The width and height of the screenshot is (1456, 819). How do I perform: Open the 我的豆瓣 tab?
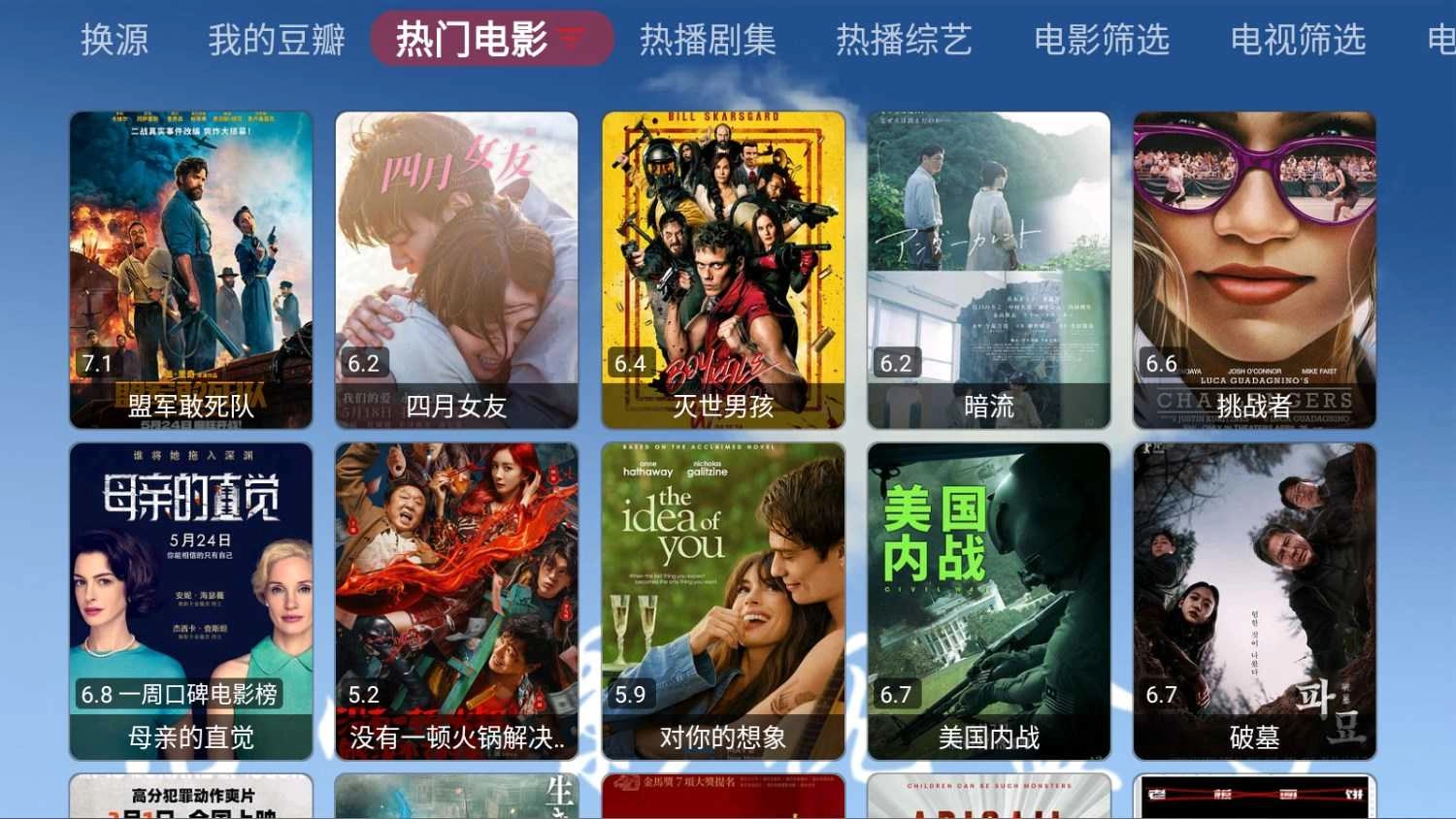coord(277,40)
